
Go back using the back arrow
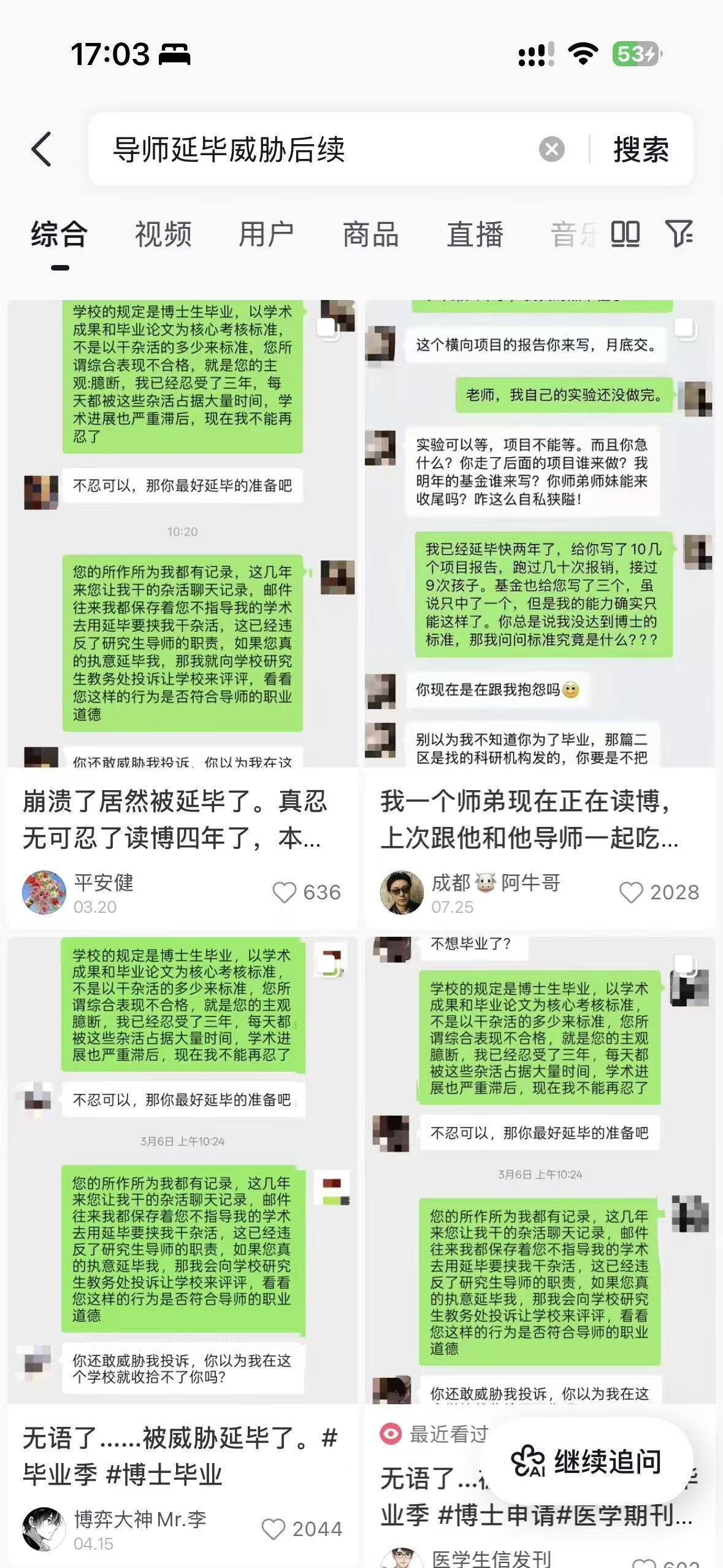(x=41, y=149)
